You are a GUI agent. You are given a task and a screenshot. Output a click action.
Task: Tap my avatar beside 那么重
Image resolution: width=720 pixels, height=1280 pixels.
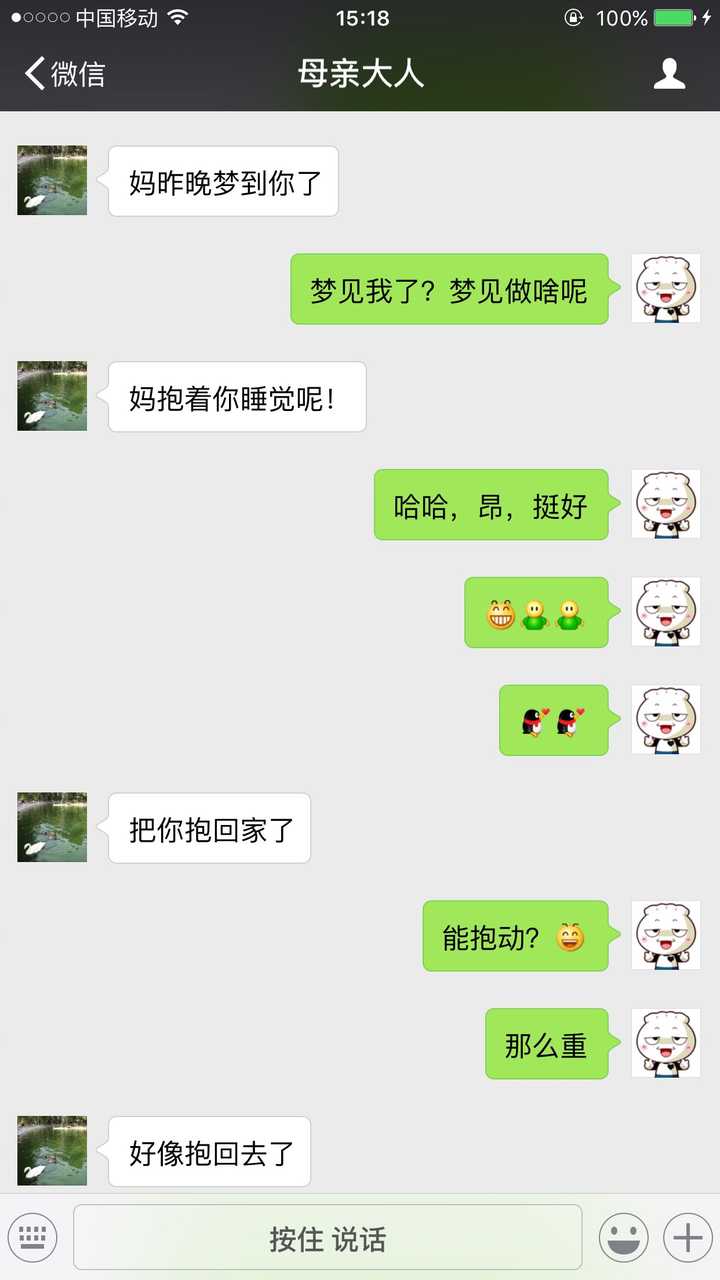tap(665, 1043)
